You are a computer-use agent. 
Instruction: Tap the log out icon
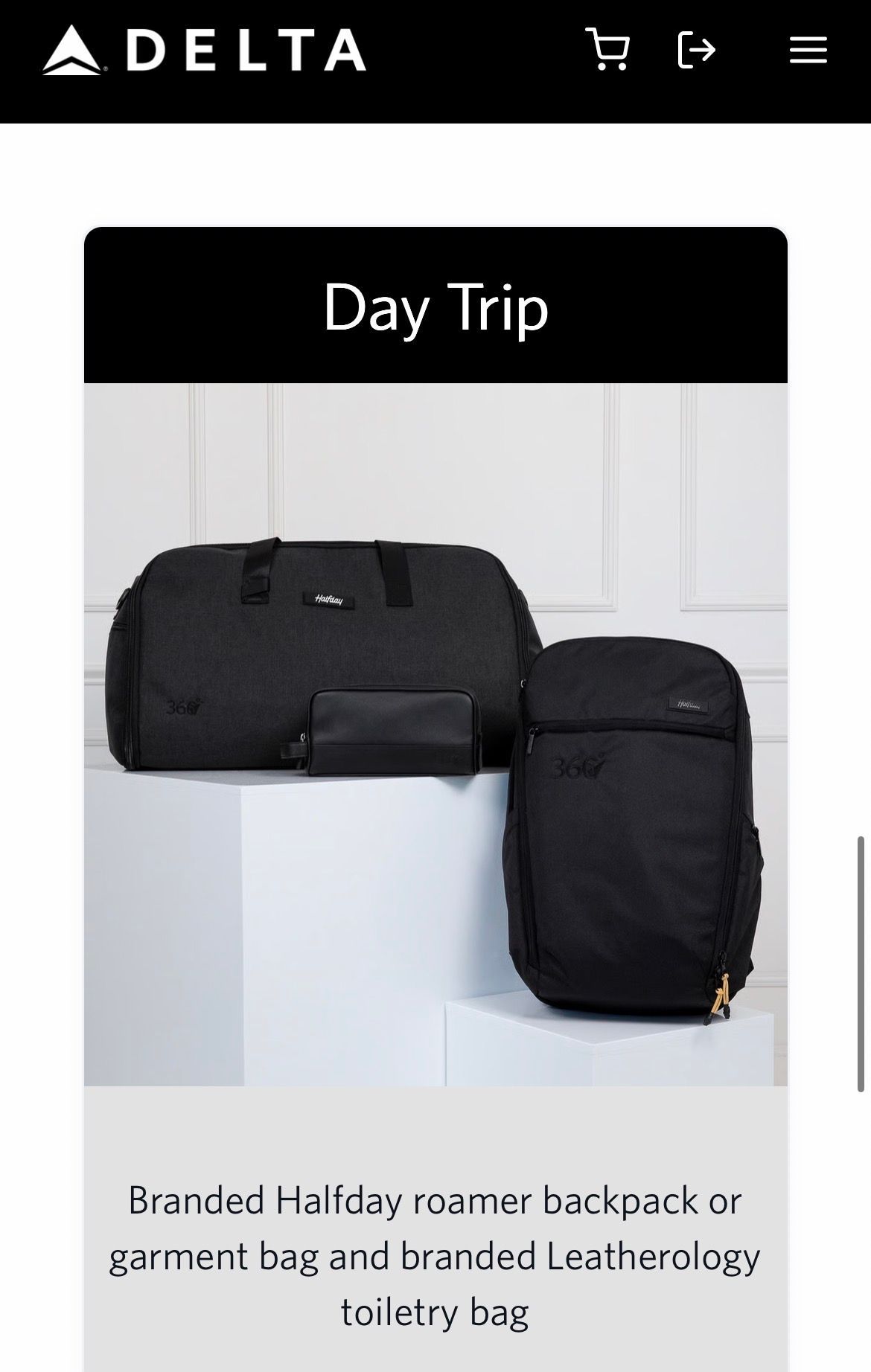coord(697,50)
